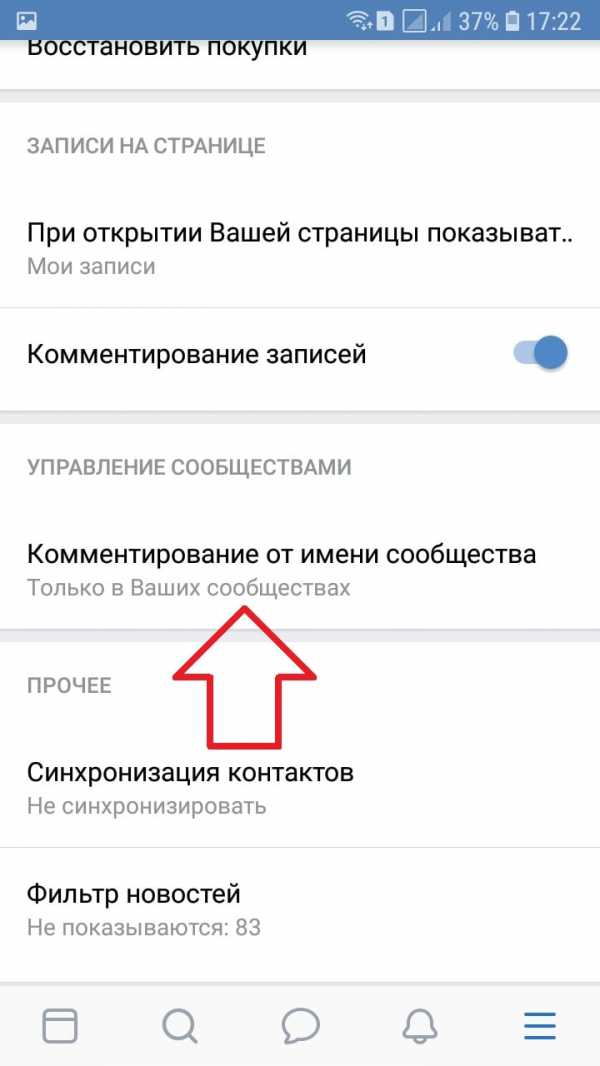Image resolution: width=600 pixels, height=1066 pixels.
Task: Switch to the search tab
Action: (x=180, y=1025)
